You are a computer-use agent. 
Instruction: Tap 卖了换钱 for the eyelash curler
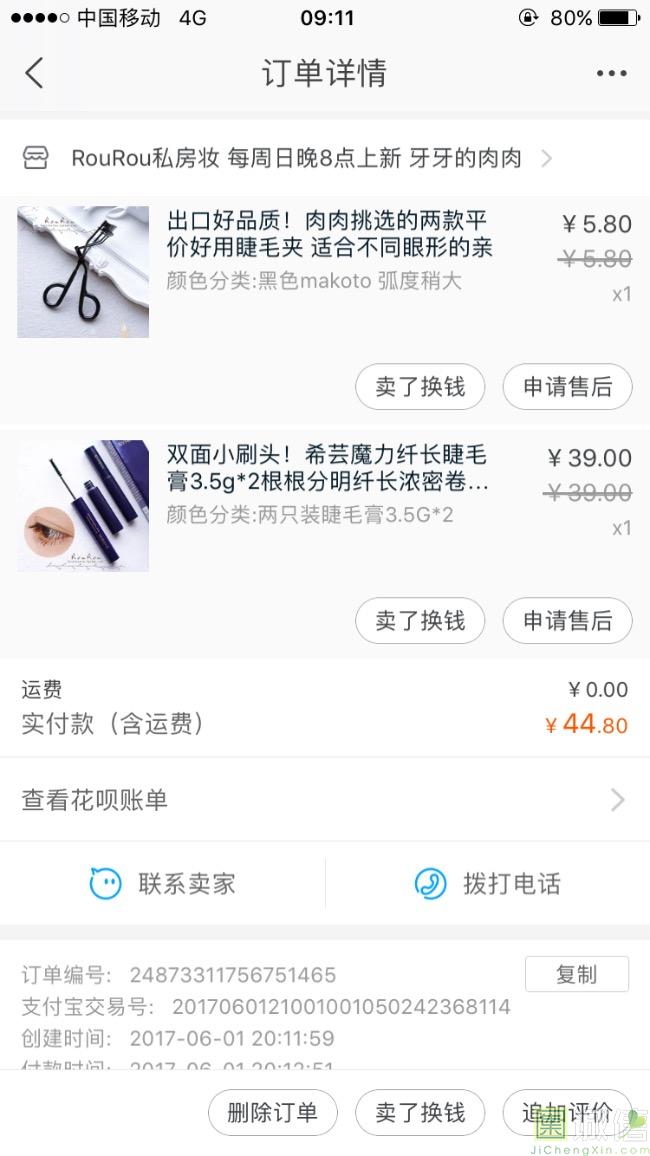pyautogui.click(x=420, y=387)
